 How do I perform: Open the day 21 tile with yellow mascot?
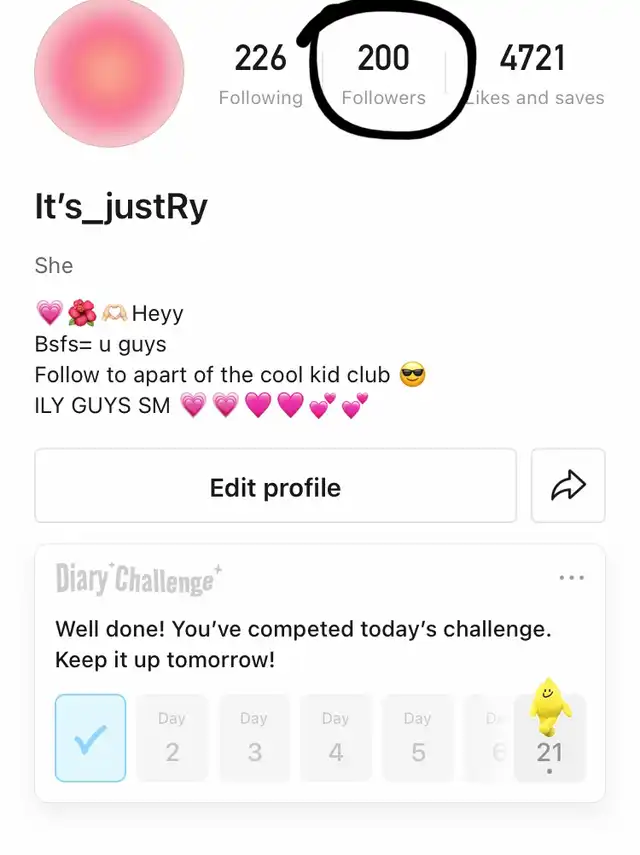coord(549,738)
